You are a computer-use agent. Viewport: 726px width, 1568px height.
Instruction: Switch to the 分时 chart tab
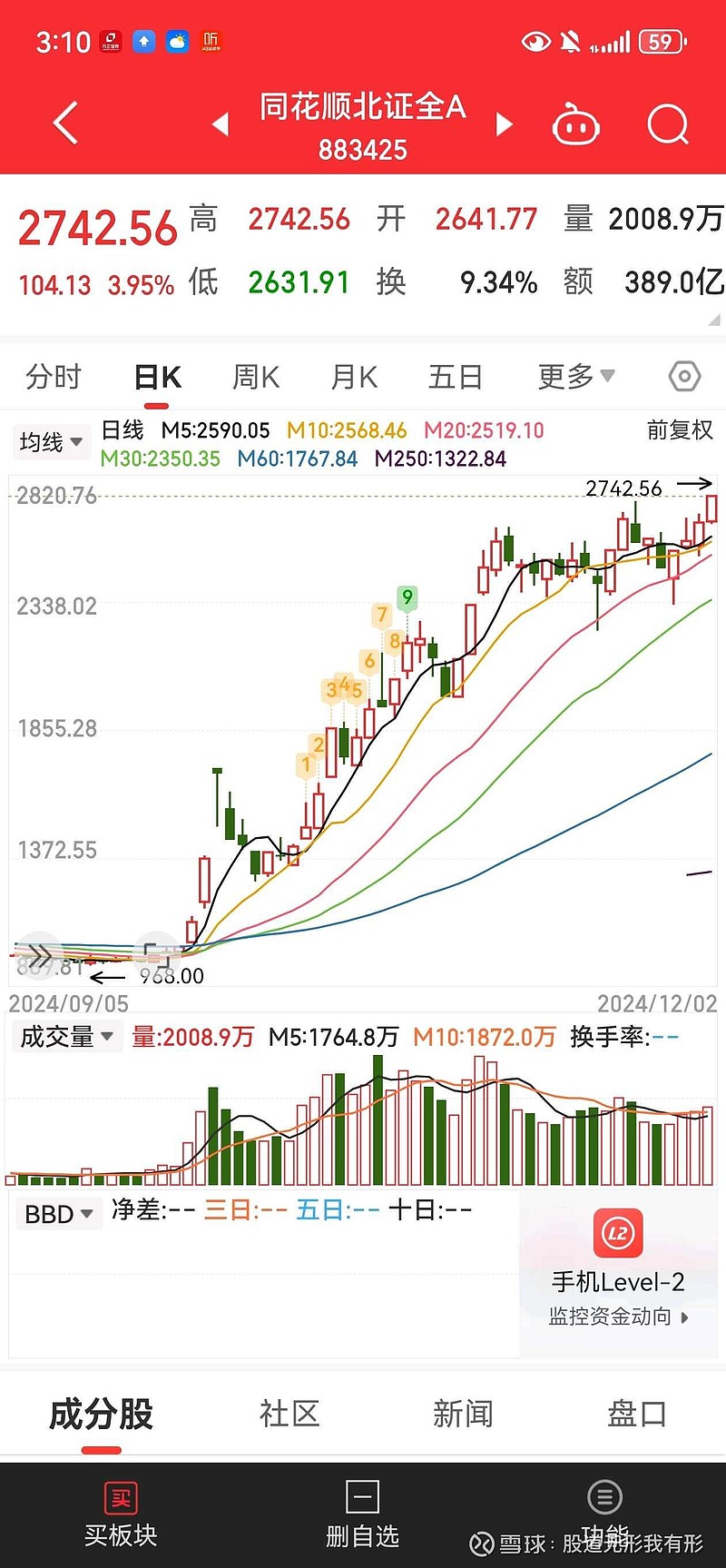click(53, 376)
